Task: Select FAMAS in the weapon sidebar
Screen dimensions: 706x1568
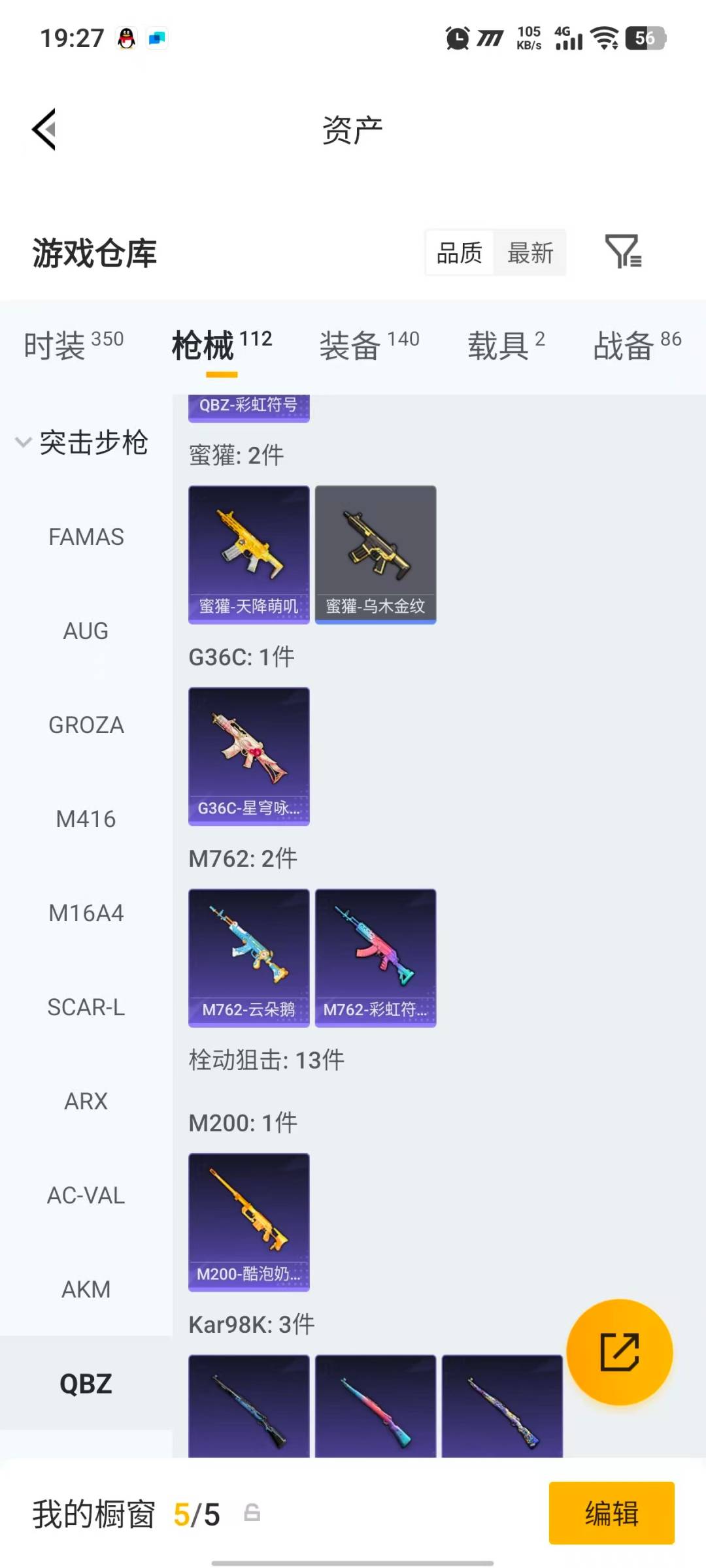Action: (x=86, y=536)
